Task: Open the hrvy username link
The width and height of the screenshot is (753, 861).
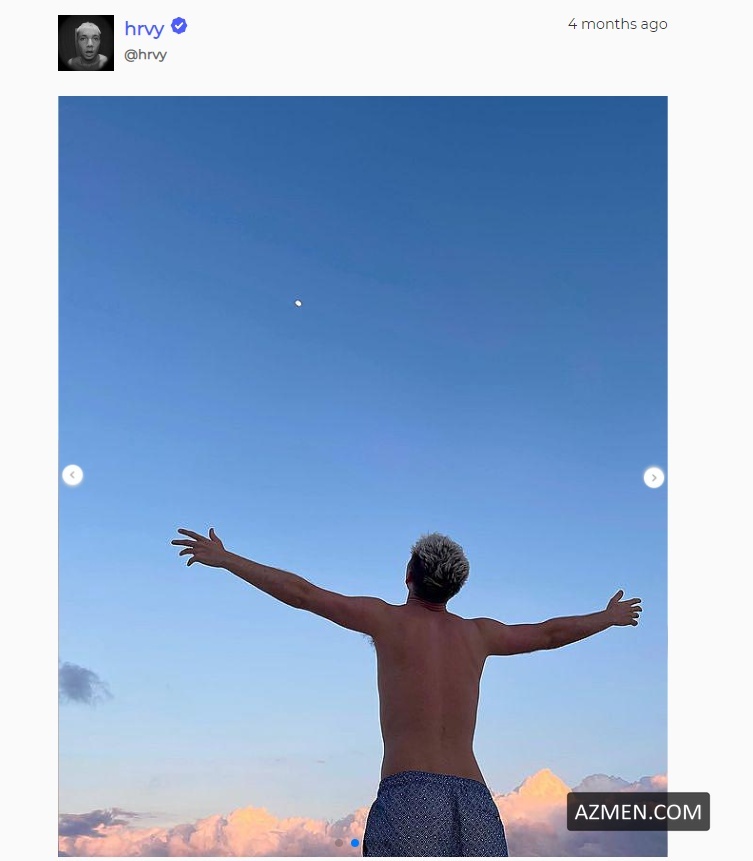Action: point(144,28)
